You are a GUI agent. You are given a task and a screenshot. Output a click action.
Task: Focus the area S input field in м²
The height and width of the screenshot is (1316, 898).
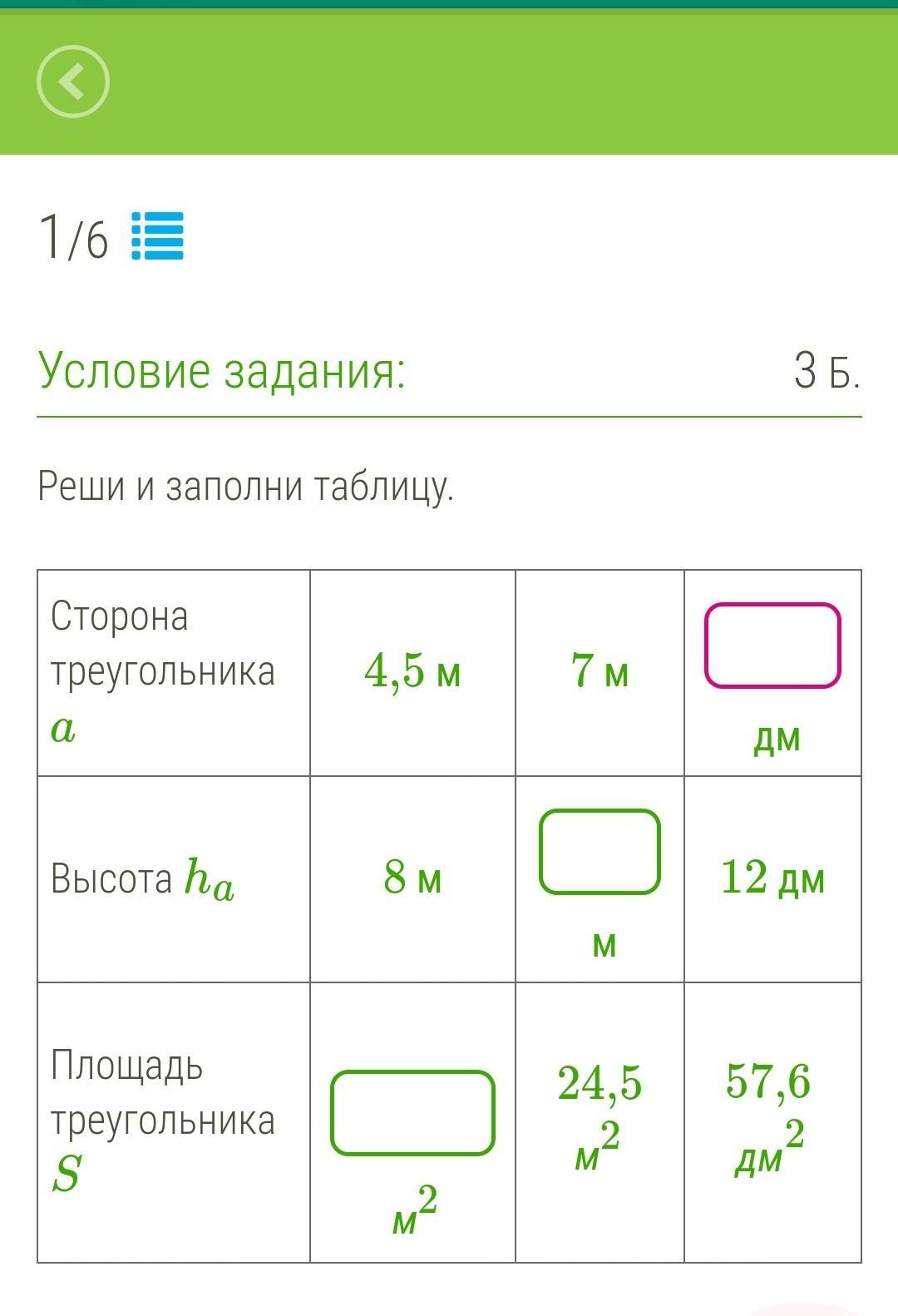(x=412, y=1113)
